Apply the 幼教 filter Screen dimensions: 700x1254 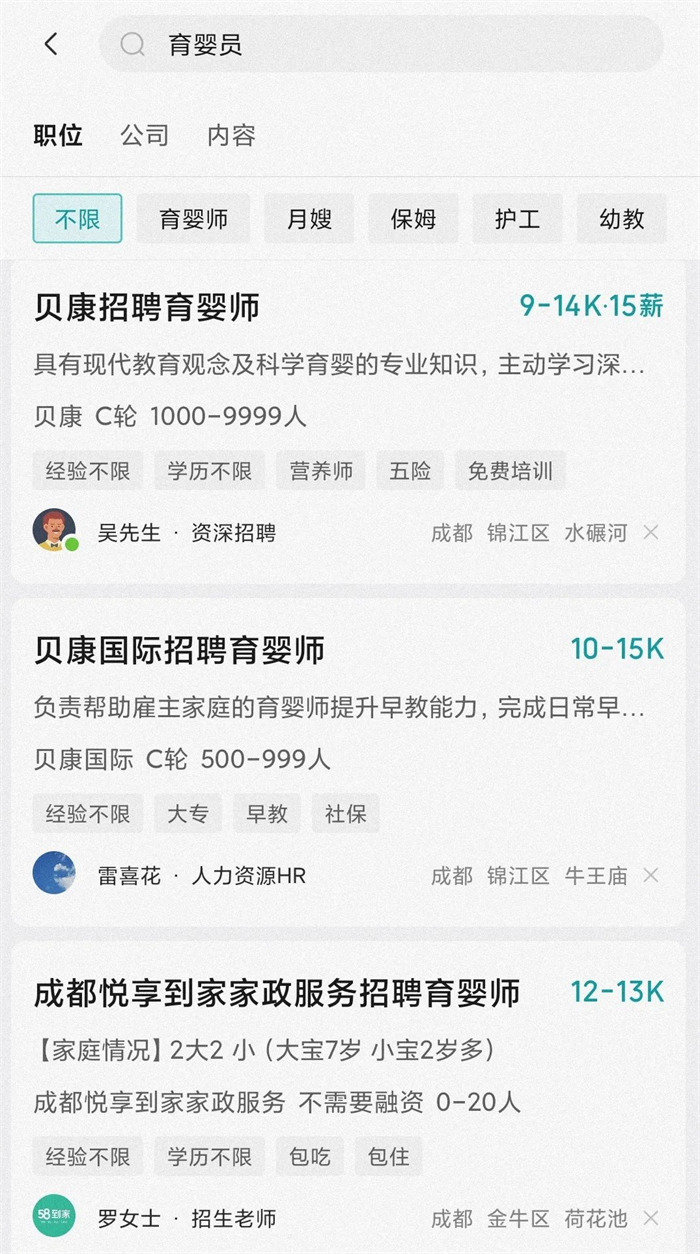[x=621, y=219]
